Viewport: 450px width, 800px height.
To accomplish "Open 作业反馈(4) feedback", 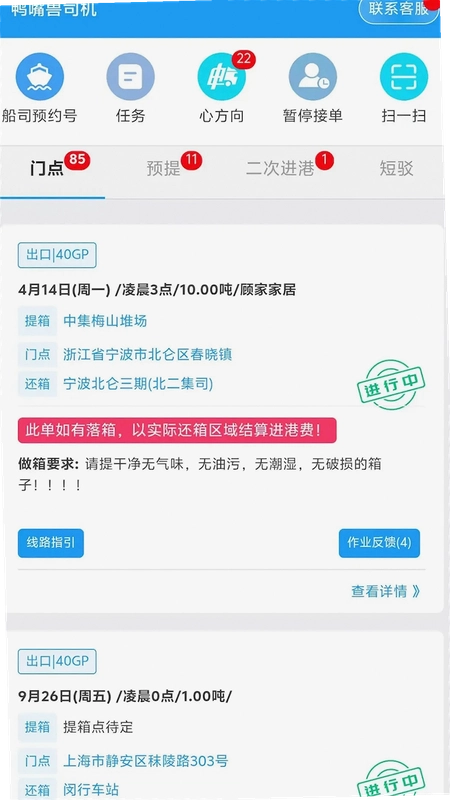I will coord(379,543).
